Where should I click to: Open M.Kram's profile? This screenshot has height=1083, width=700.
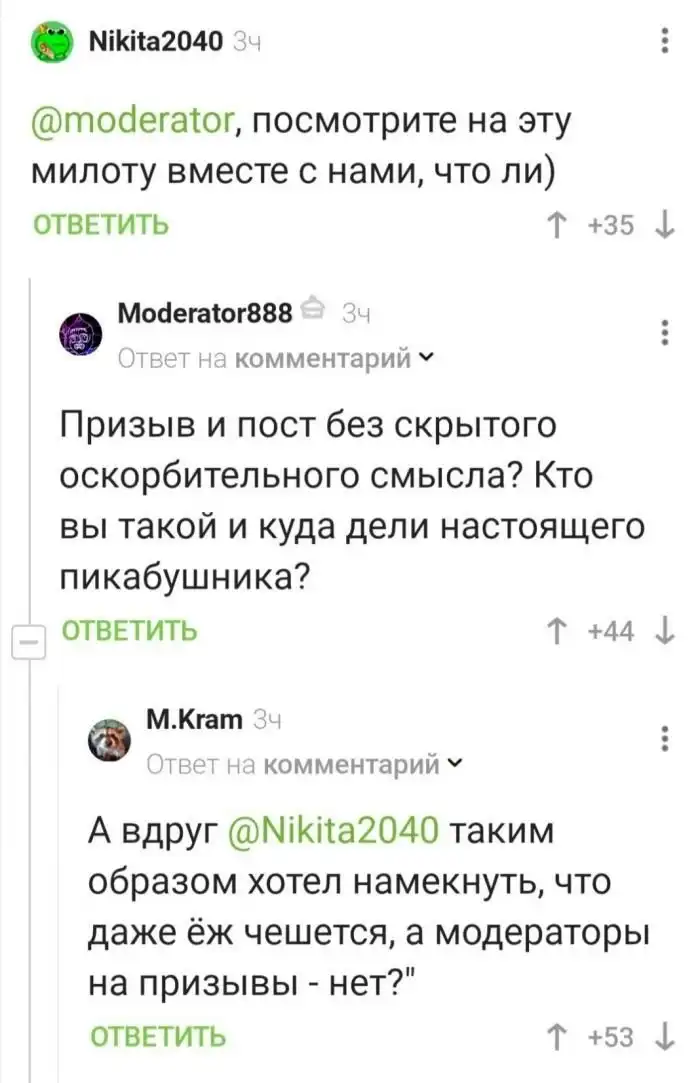(194, 720)
